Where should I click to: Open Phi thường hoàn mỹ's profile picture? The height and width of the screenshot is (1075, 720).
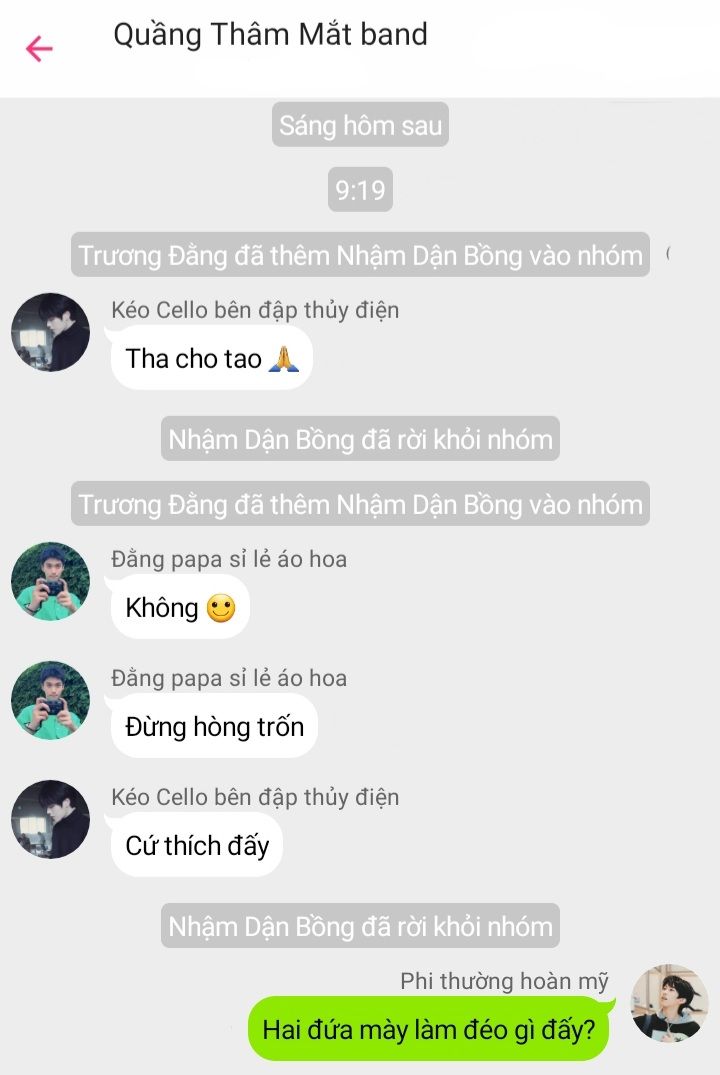[x=669, y=1003]
